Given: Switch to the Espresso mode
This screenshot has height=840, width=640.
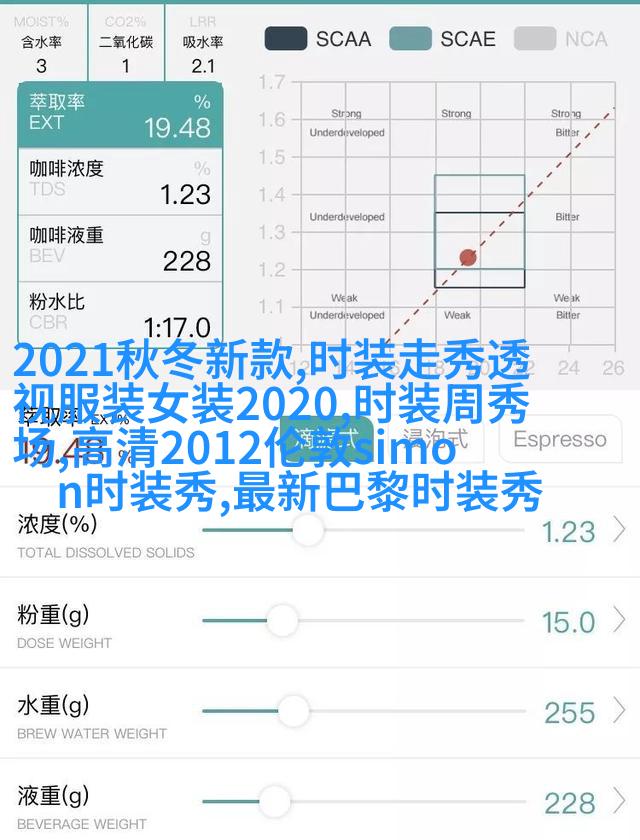Looking at the screenshot, I should click(559, 439).
